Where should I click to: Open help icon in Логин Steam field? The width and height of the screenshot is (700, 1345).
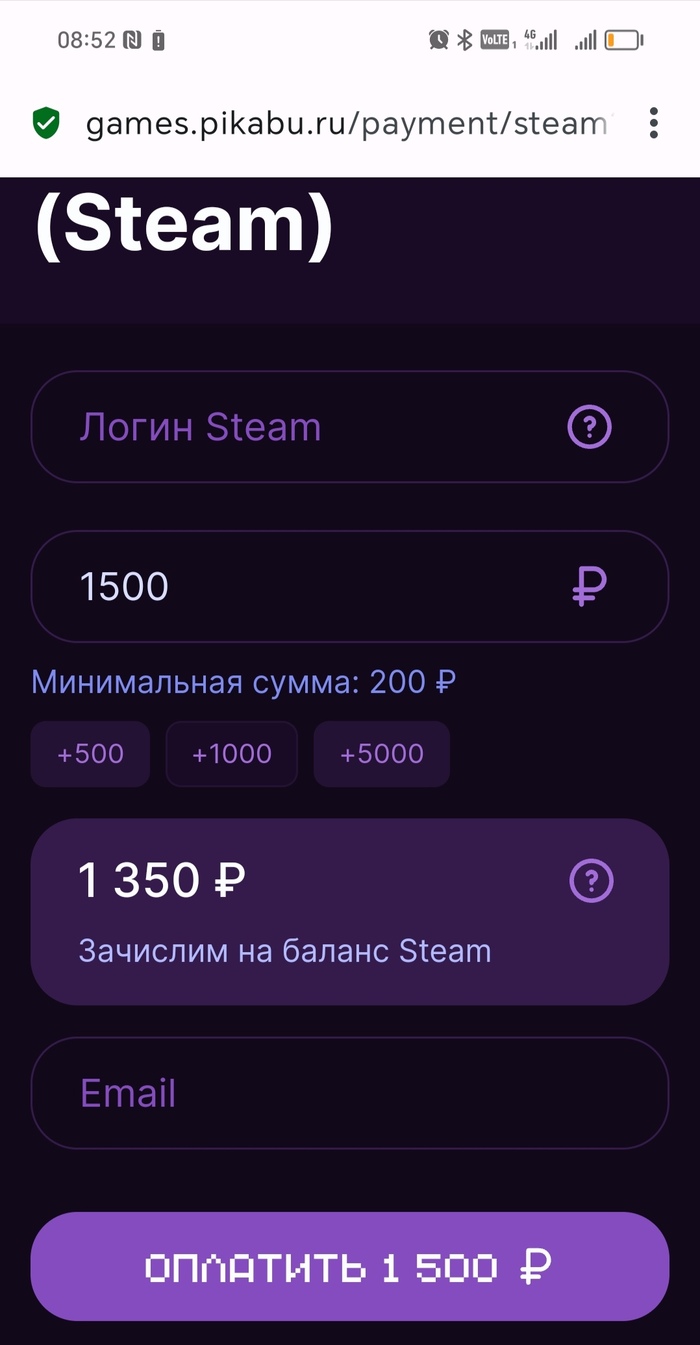[x=590, y=428]
